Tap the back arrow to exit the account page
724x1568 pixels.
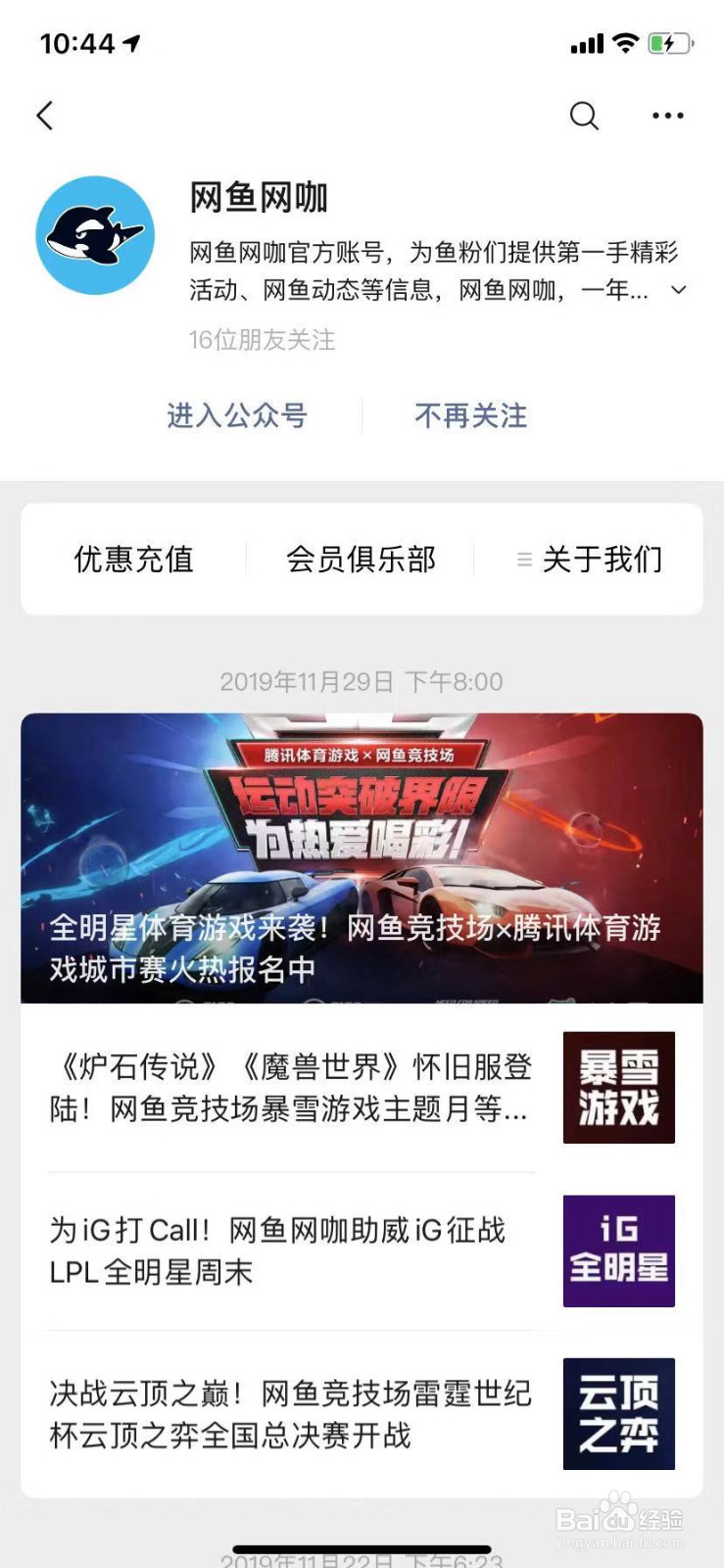pos(44,115)
